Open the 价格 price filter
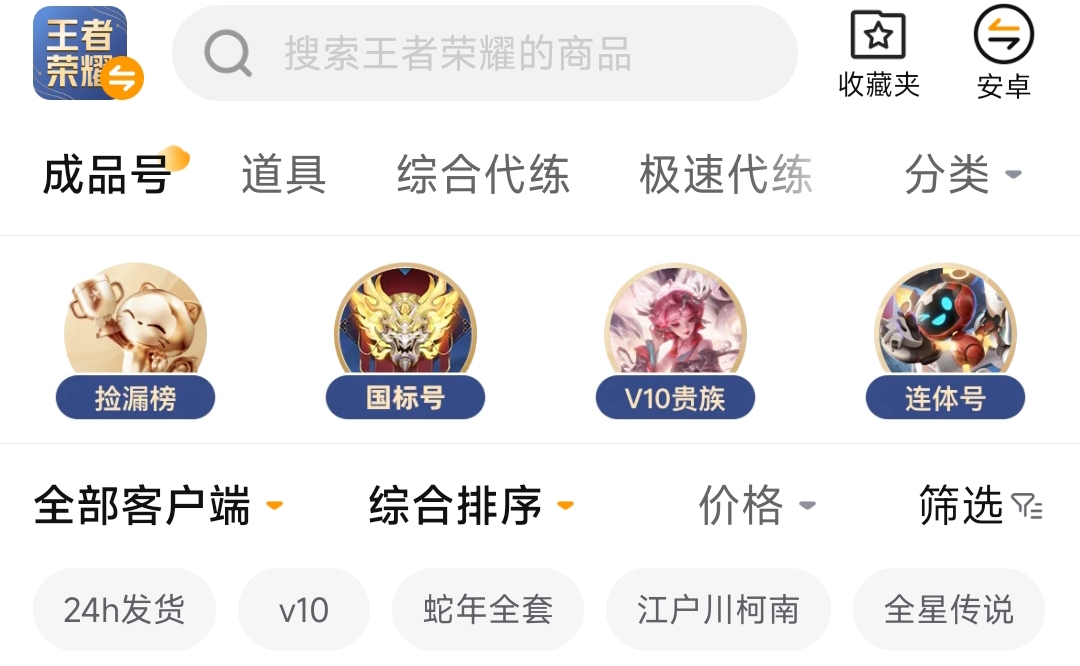The image size is (1080, 666). coord(757,506)
